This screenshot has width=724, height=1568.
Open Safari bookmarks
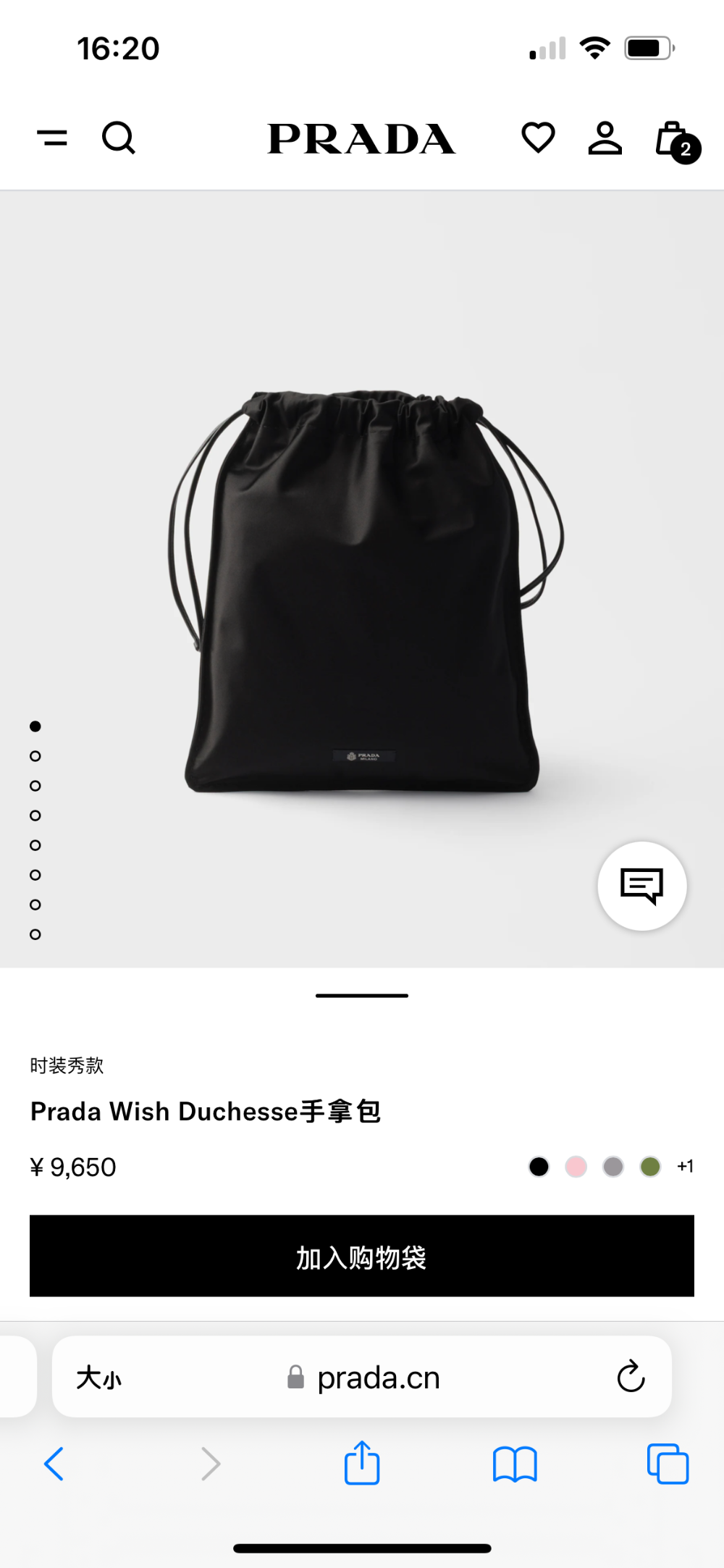[x=515, y=1464]
